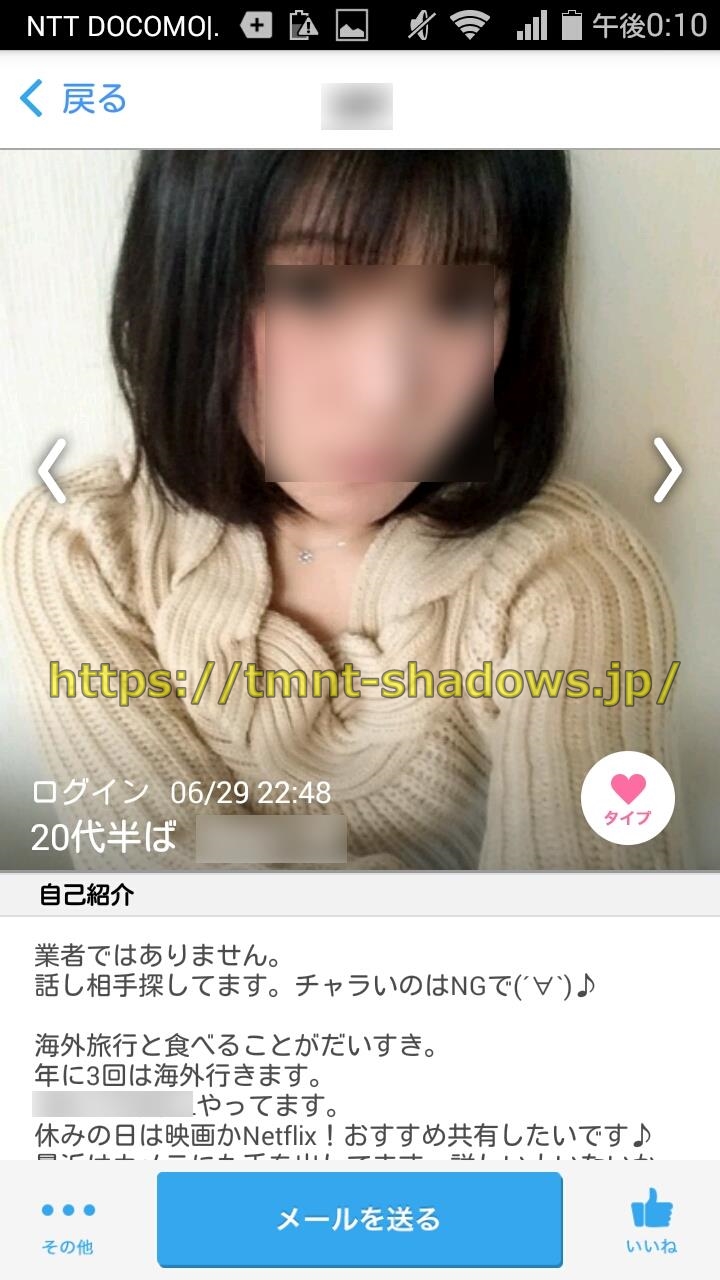Give this profile an いいね
Image resolution: width=720 pixels, height=1280 pixels.
pyautogui.click(x=651, y=1222)
